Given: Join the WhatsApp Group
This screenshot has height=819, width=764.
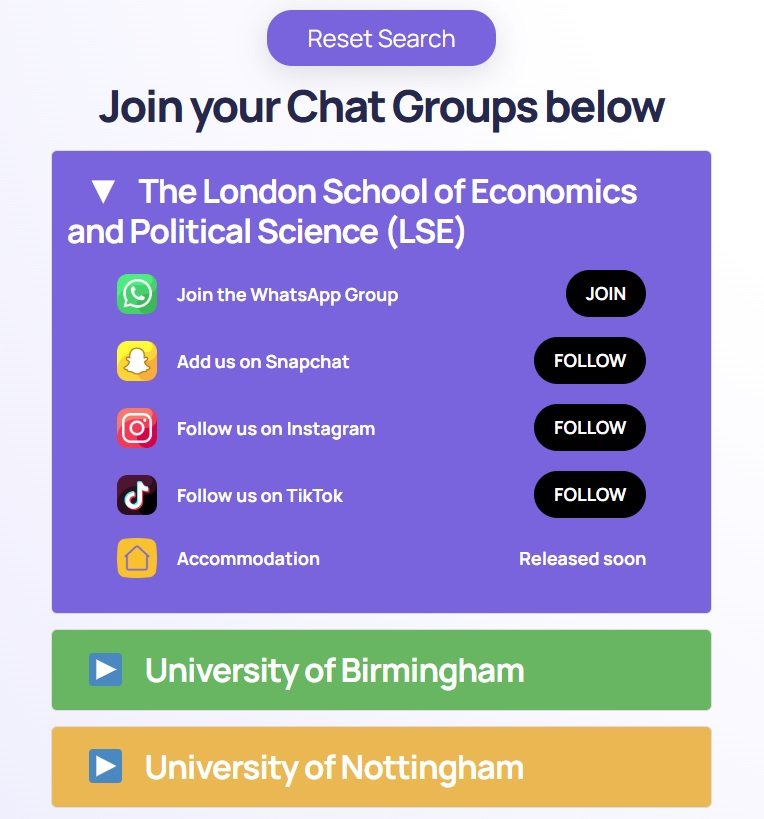Looking at the screenshot, I should pos(605,294).
